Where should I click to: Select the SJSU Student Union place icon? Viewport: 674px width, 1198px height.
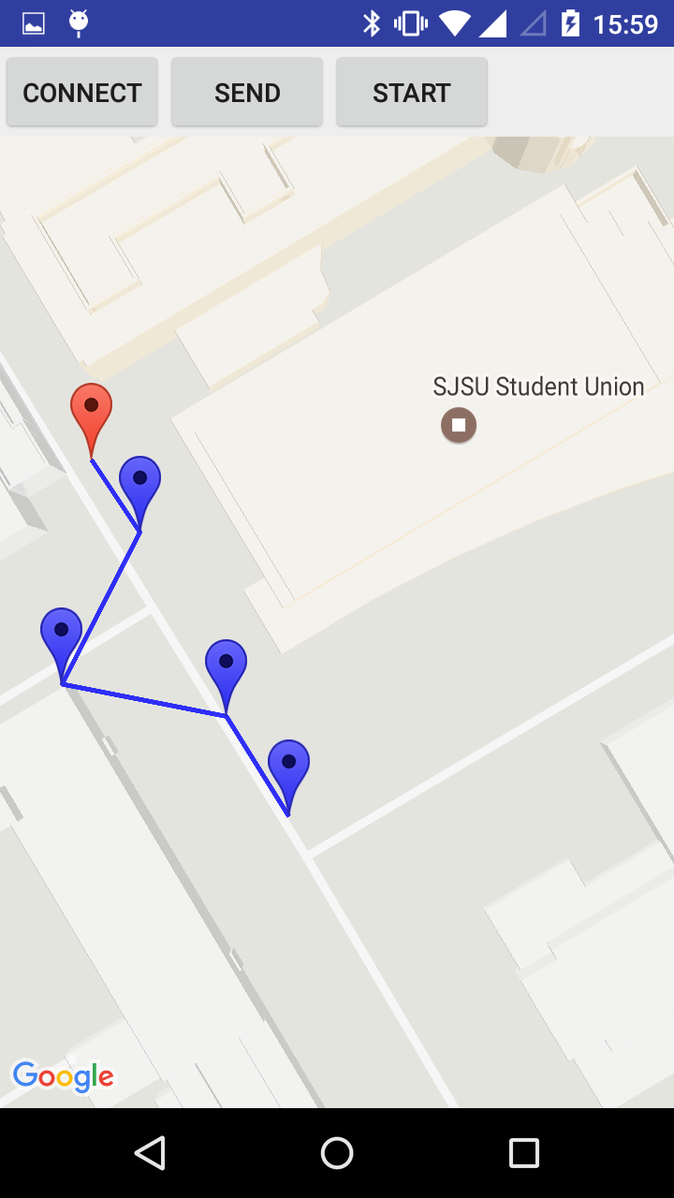pyautogui.click(x=459, y=425)
